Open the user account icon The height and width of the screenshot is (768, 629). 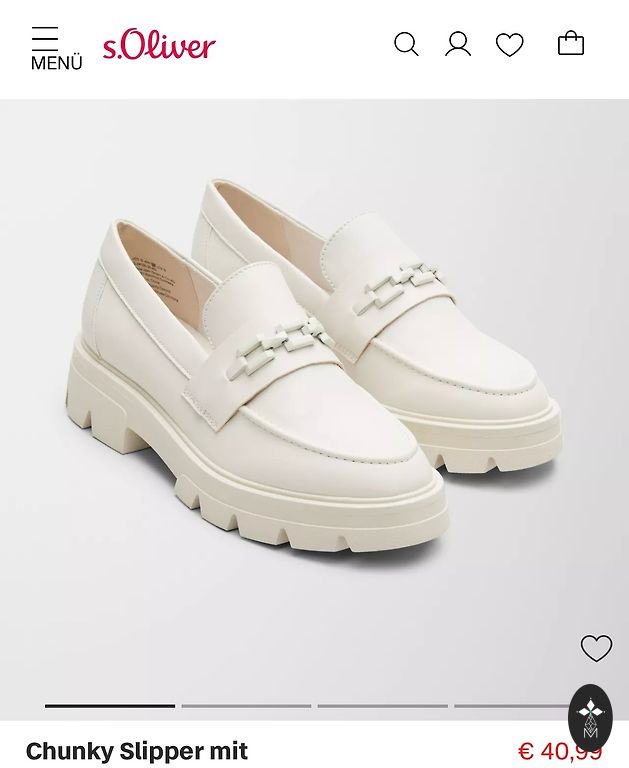pyautogui.click(x=458, y=44)
